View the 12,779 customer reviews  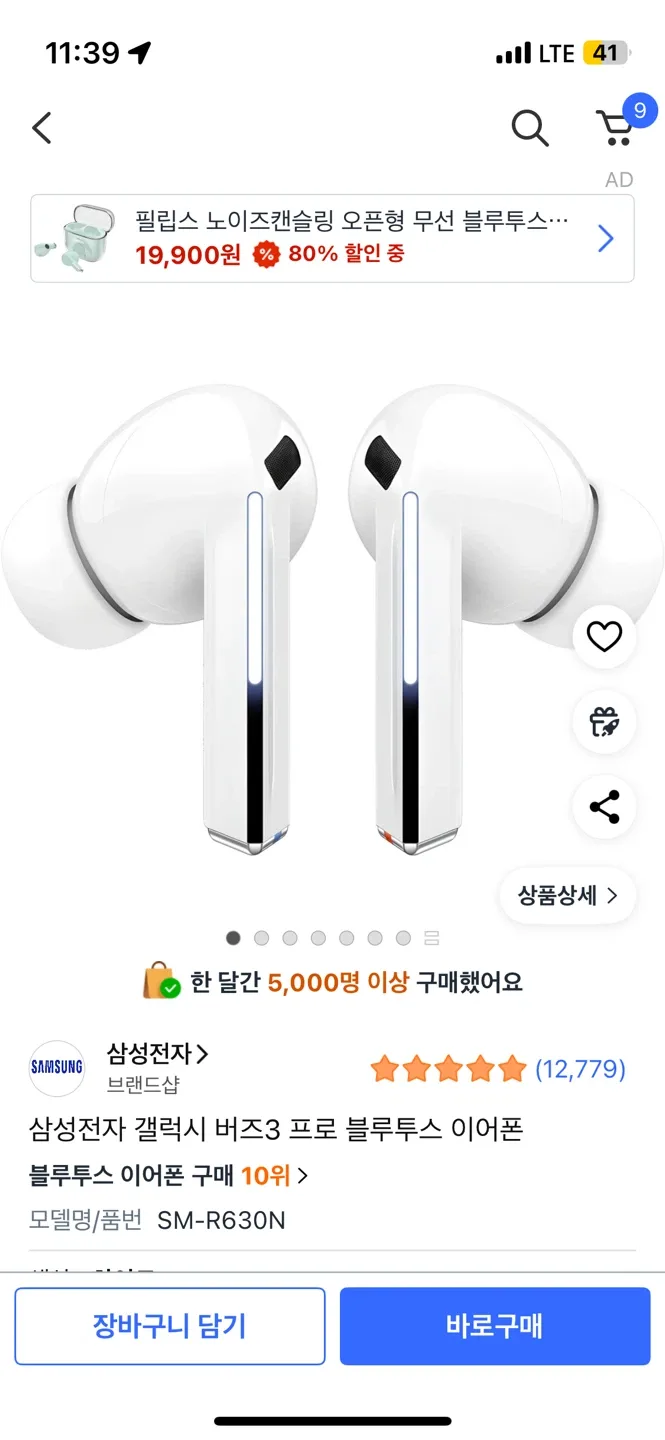click(580, 1069)
